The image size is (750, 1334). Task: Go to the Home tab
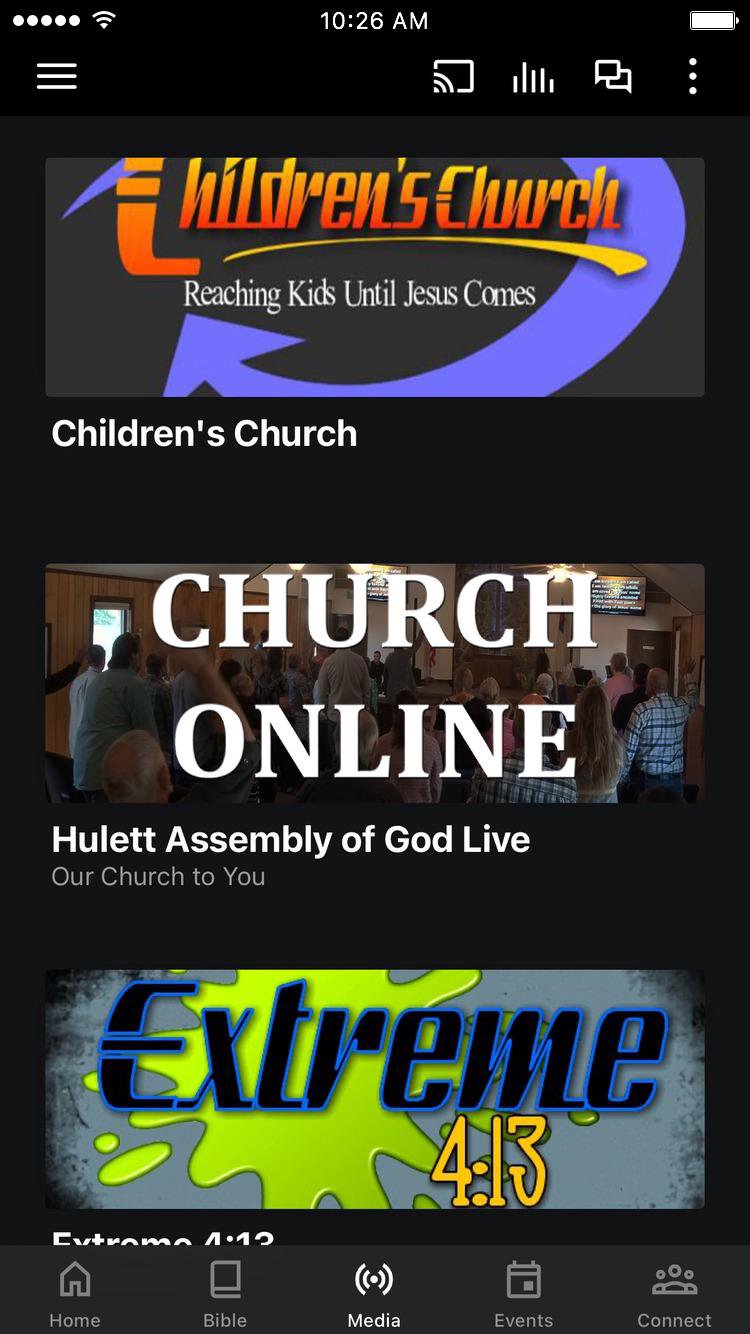coord(75,1293)
